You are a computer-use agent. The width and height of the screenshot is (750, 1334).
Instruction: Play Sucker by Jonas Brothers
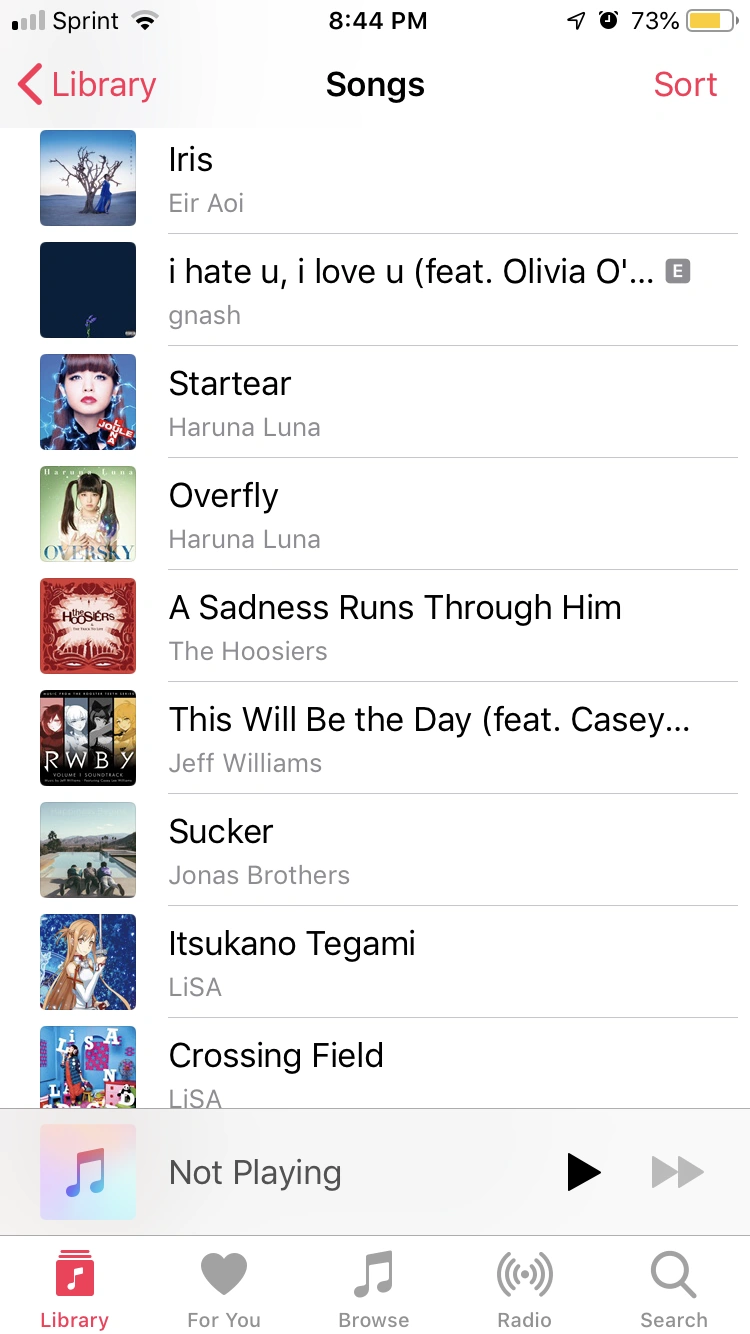(400, 851)
